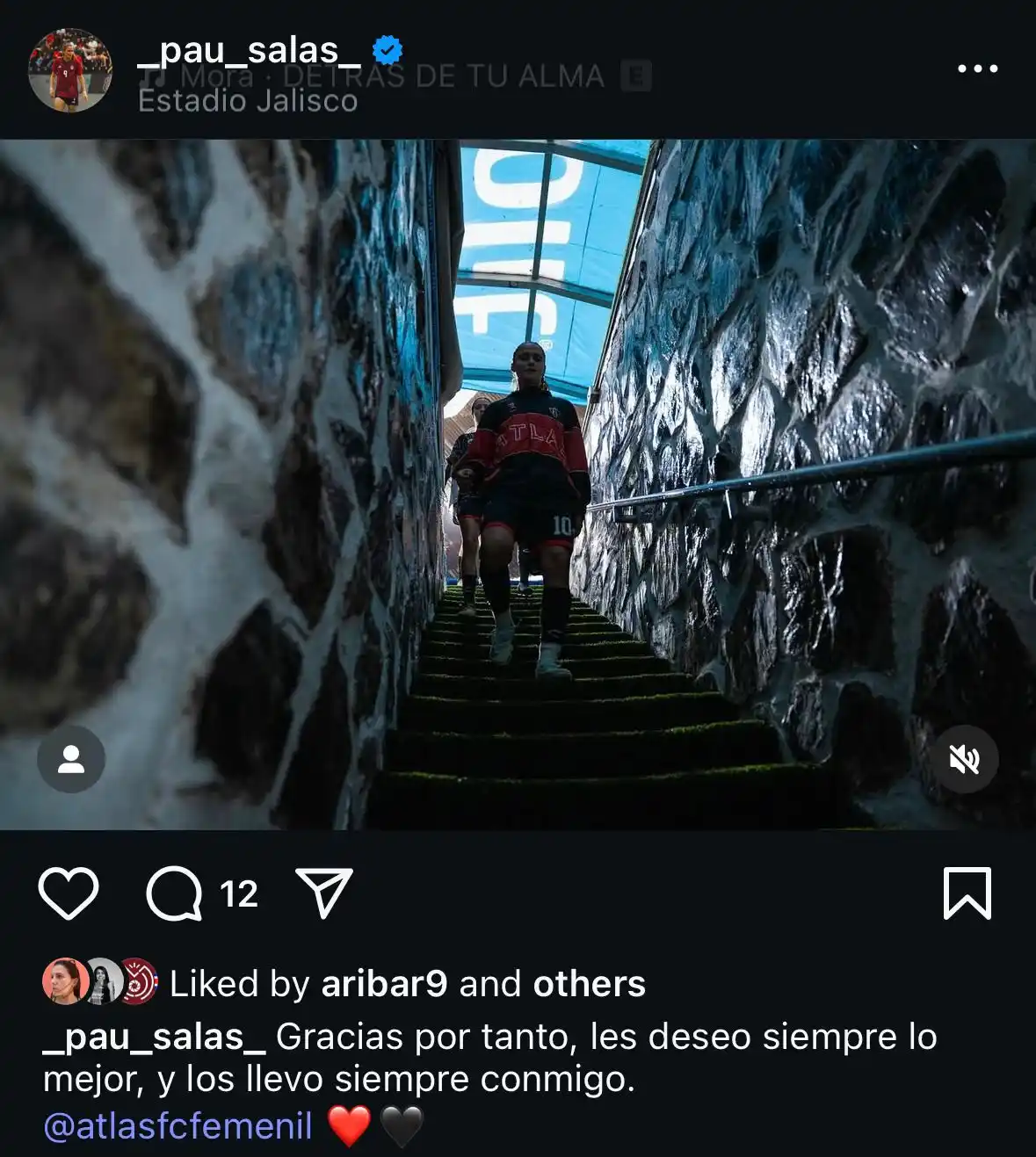Viewport: 1036px width, 1157px height.
Task: Share the post via paper plane
Action: (324, 893)
